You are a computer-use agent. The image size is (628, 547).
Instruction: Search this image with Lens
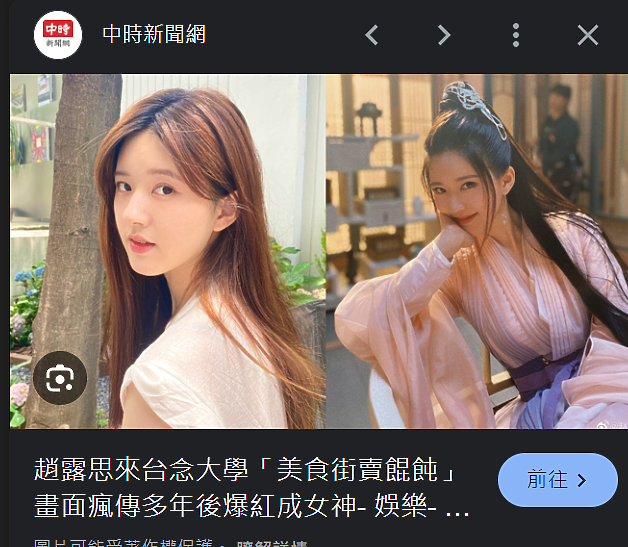point(60,378)
